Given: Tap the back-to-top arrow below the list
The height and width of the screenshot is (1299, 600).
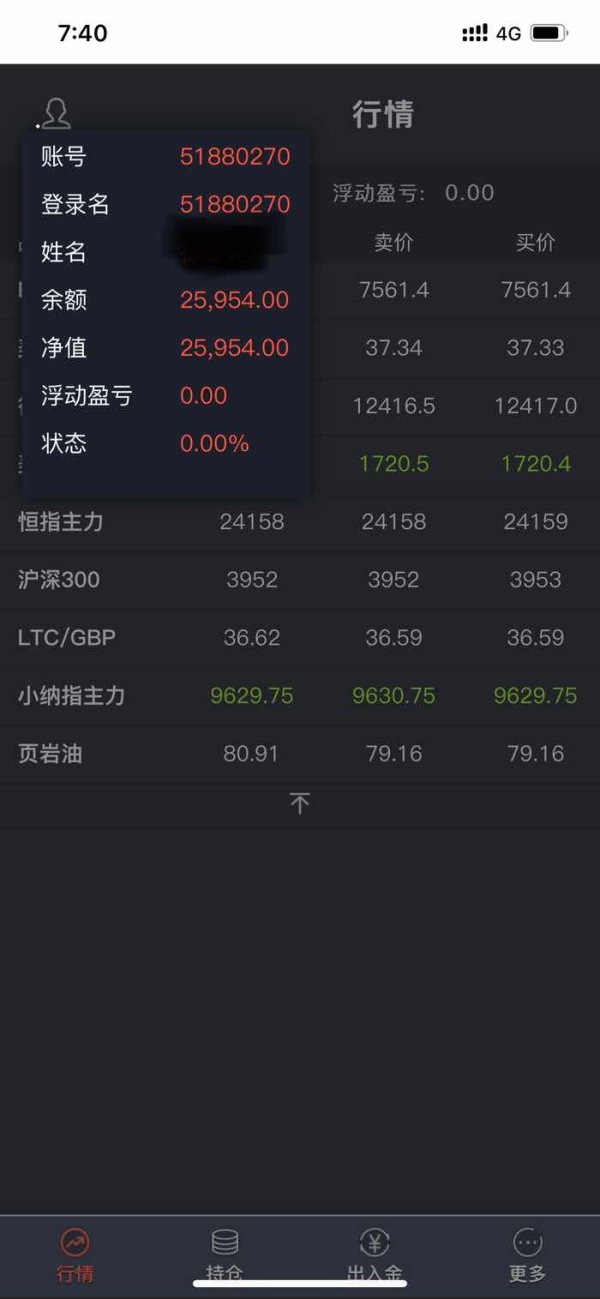Looking at the screenshot, I should 300,803.
